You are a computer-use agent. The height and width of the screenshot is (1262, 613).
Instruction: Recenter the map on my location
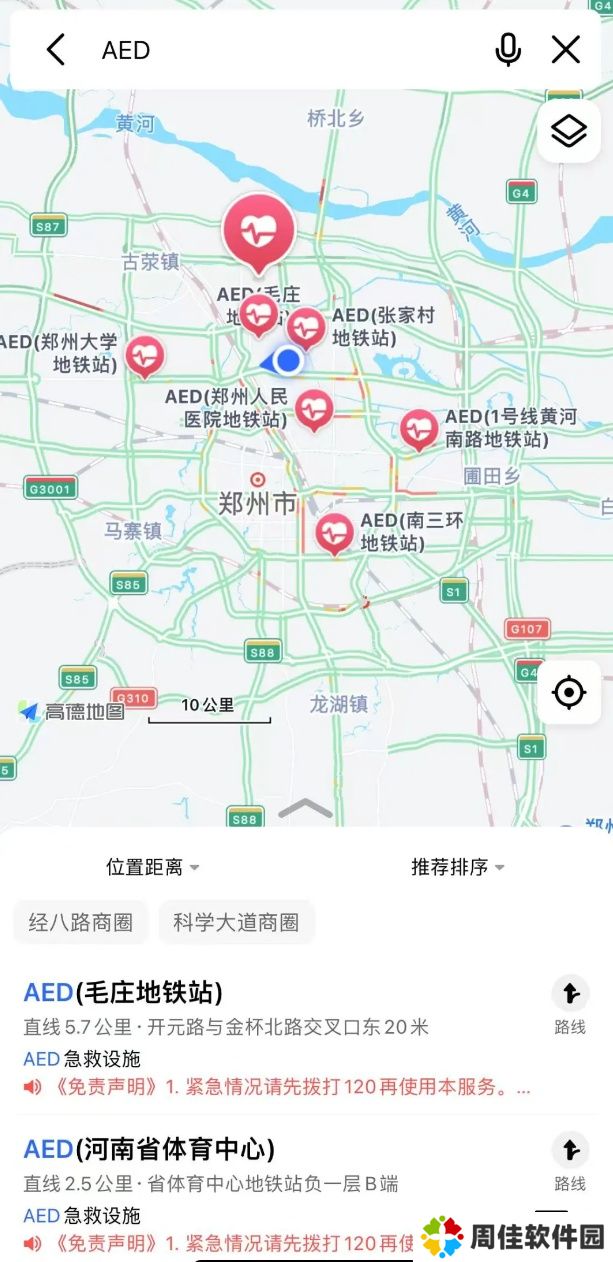[568, 692]
